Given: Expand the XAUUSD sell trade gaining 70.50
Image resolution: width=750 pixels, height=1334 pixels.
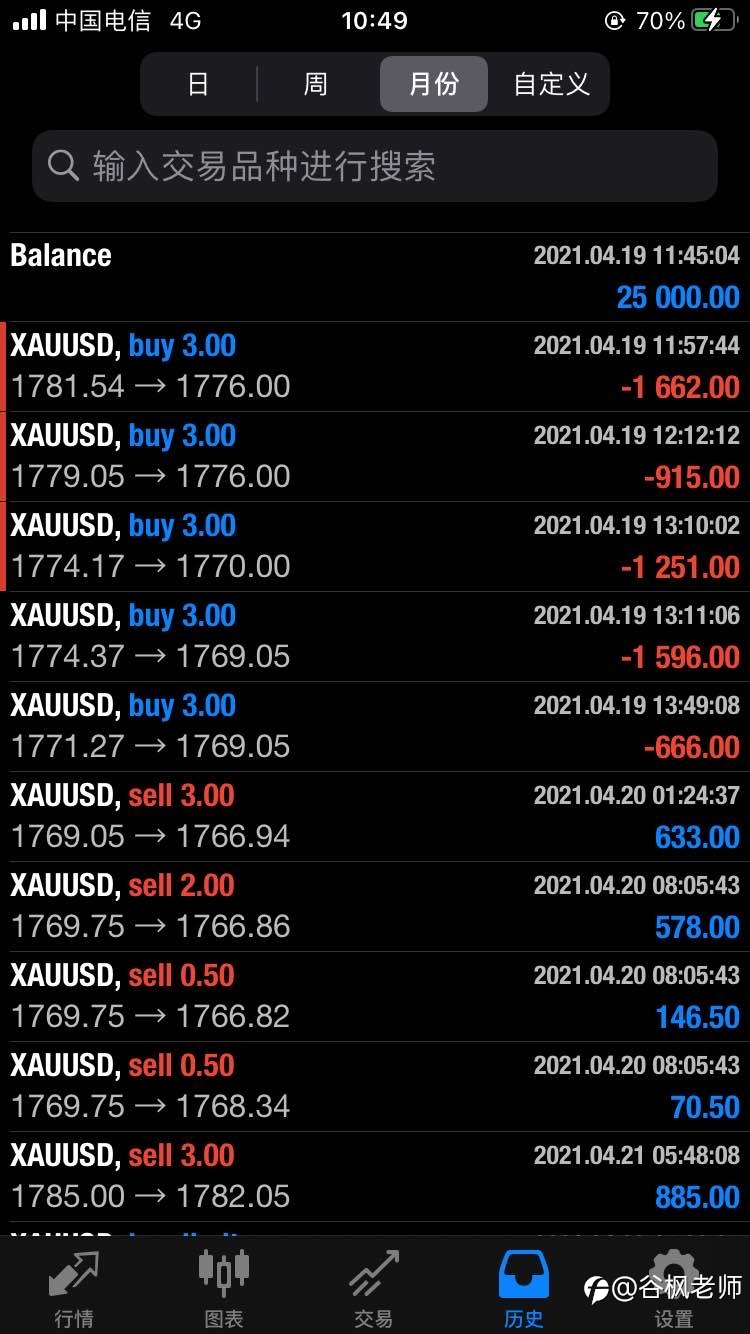Looking at the screenshot, I should click(x=375, y=1087).
